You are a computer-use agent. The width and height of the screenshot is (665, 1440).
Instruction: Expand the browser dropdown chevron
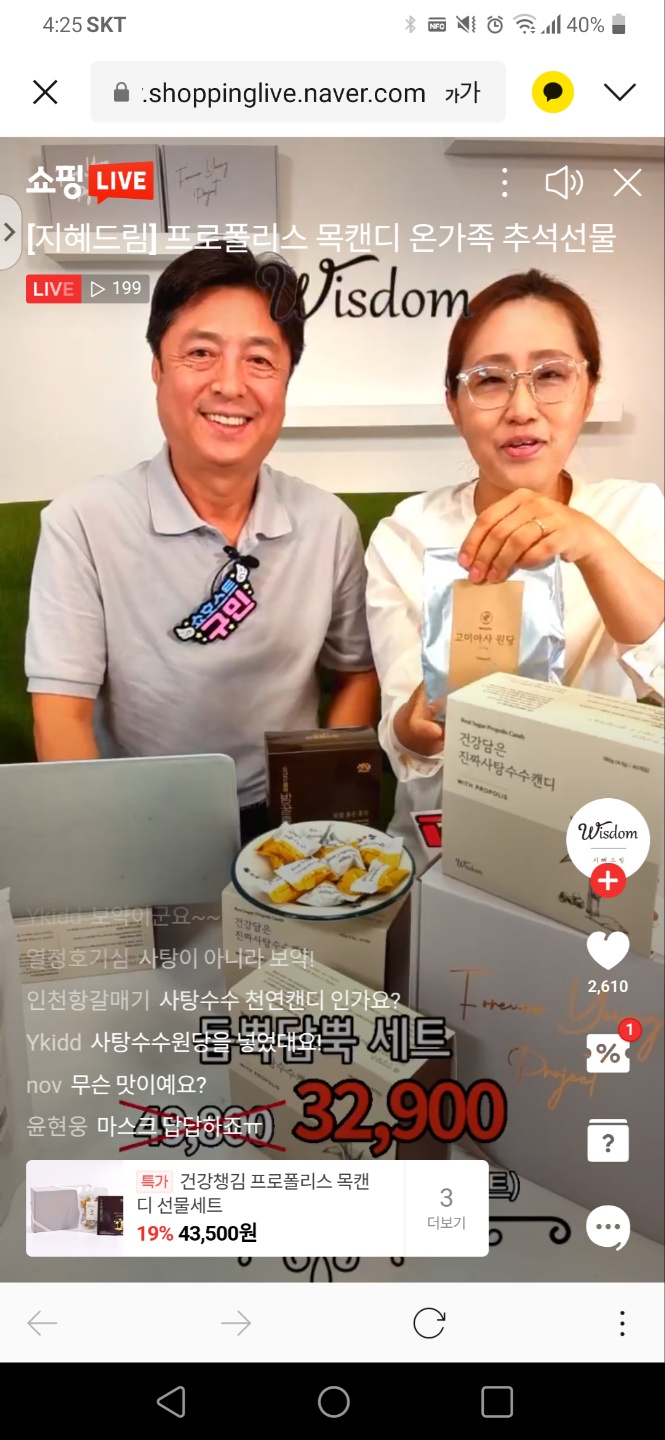[x=620, y=93]
